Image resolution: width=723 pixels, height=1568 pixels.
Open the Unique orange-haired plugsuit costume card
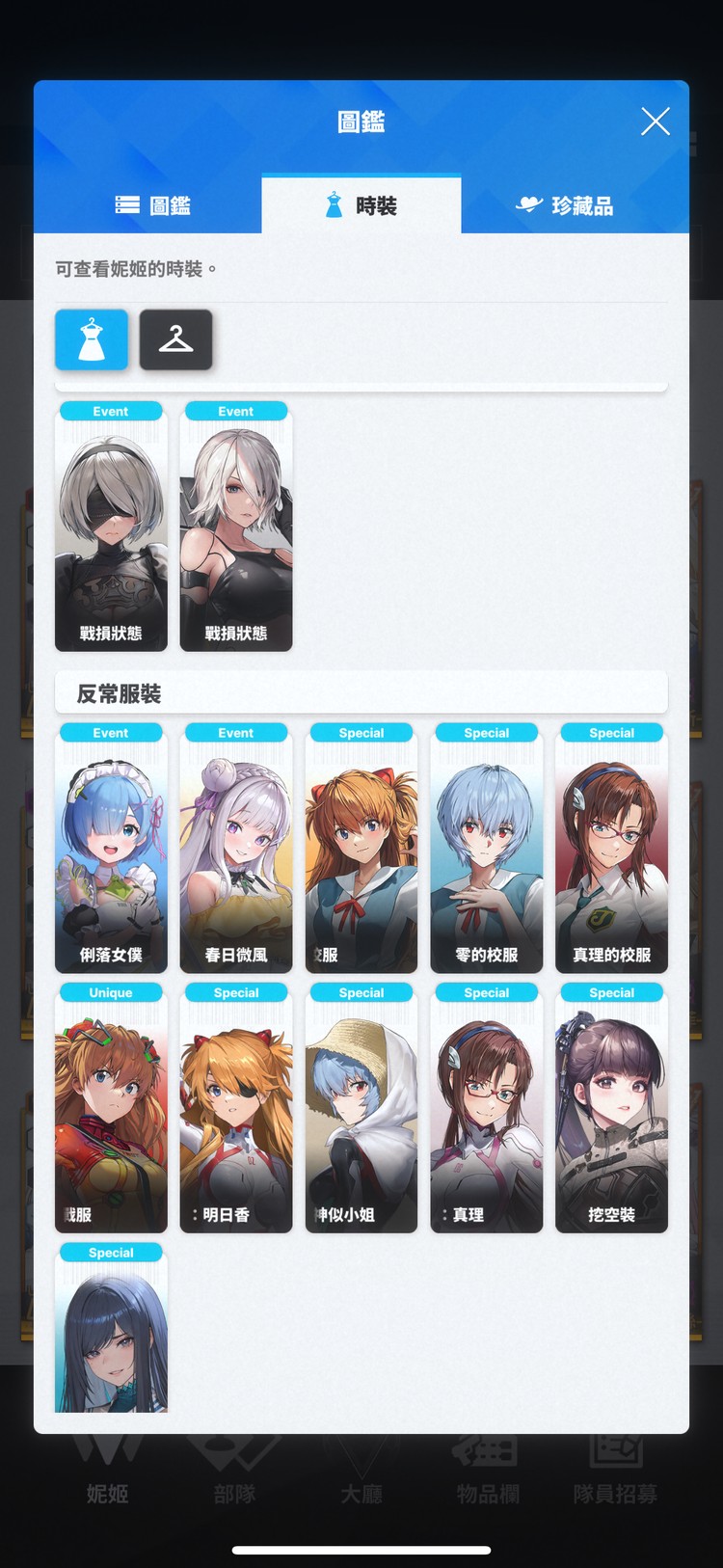(x=111, y=1109)
